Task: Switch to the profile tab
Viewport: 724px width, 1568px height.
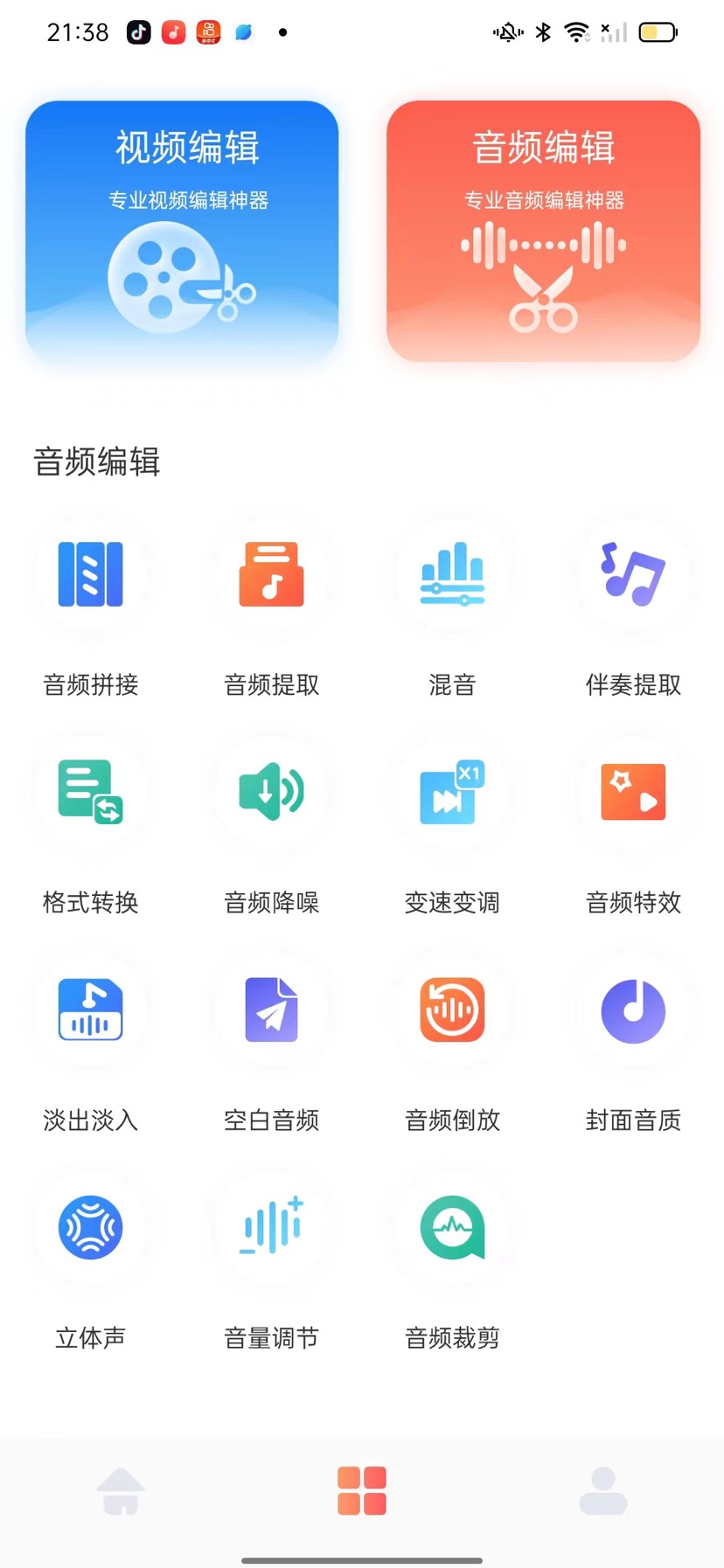Action: point(603,1490)
